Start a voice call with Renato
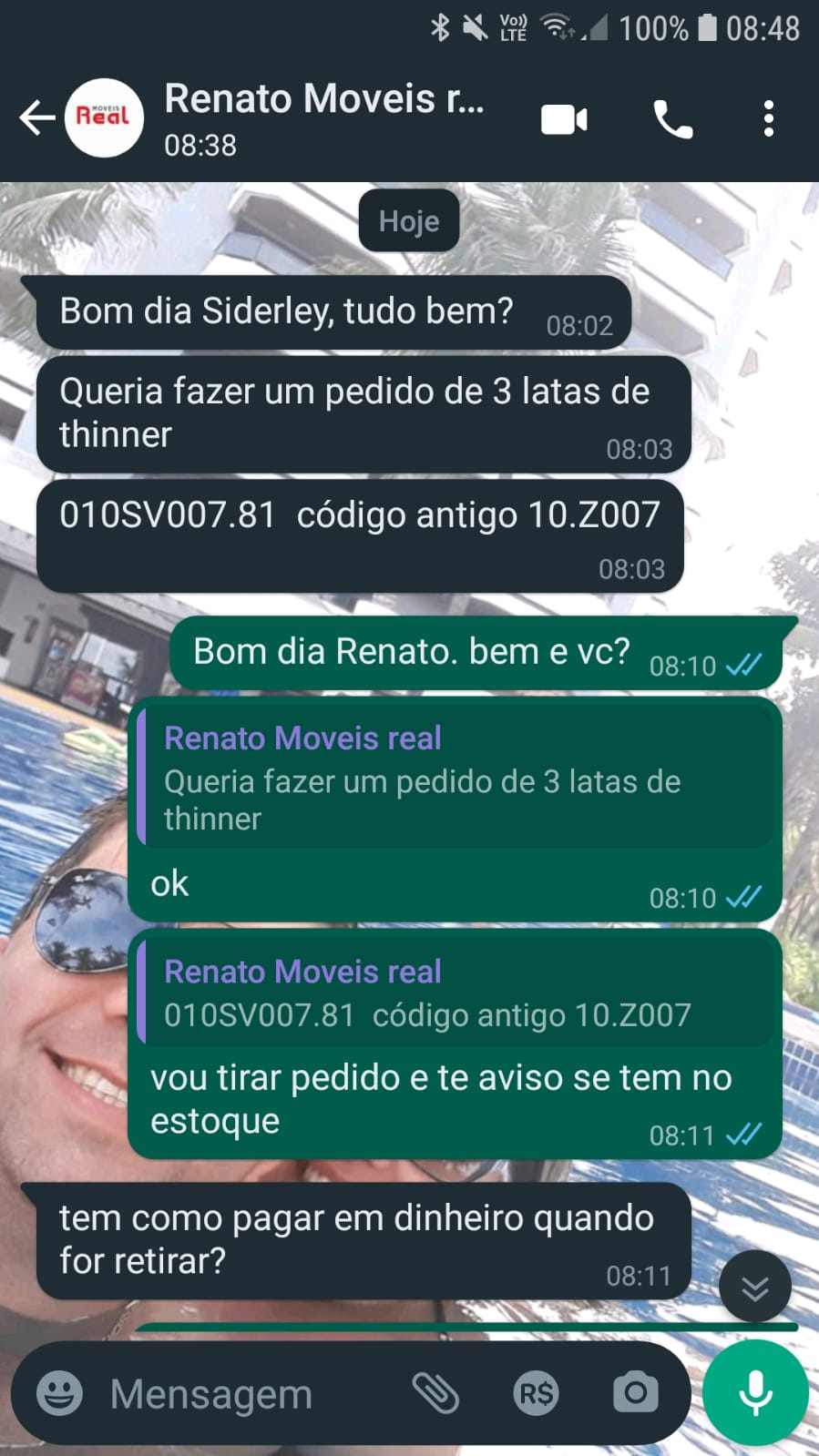 click(673, 119)
